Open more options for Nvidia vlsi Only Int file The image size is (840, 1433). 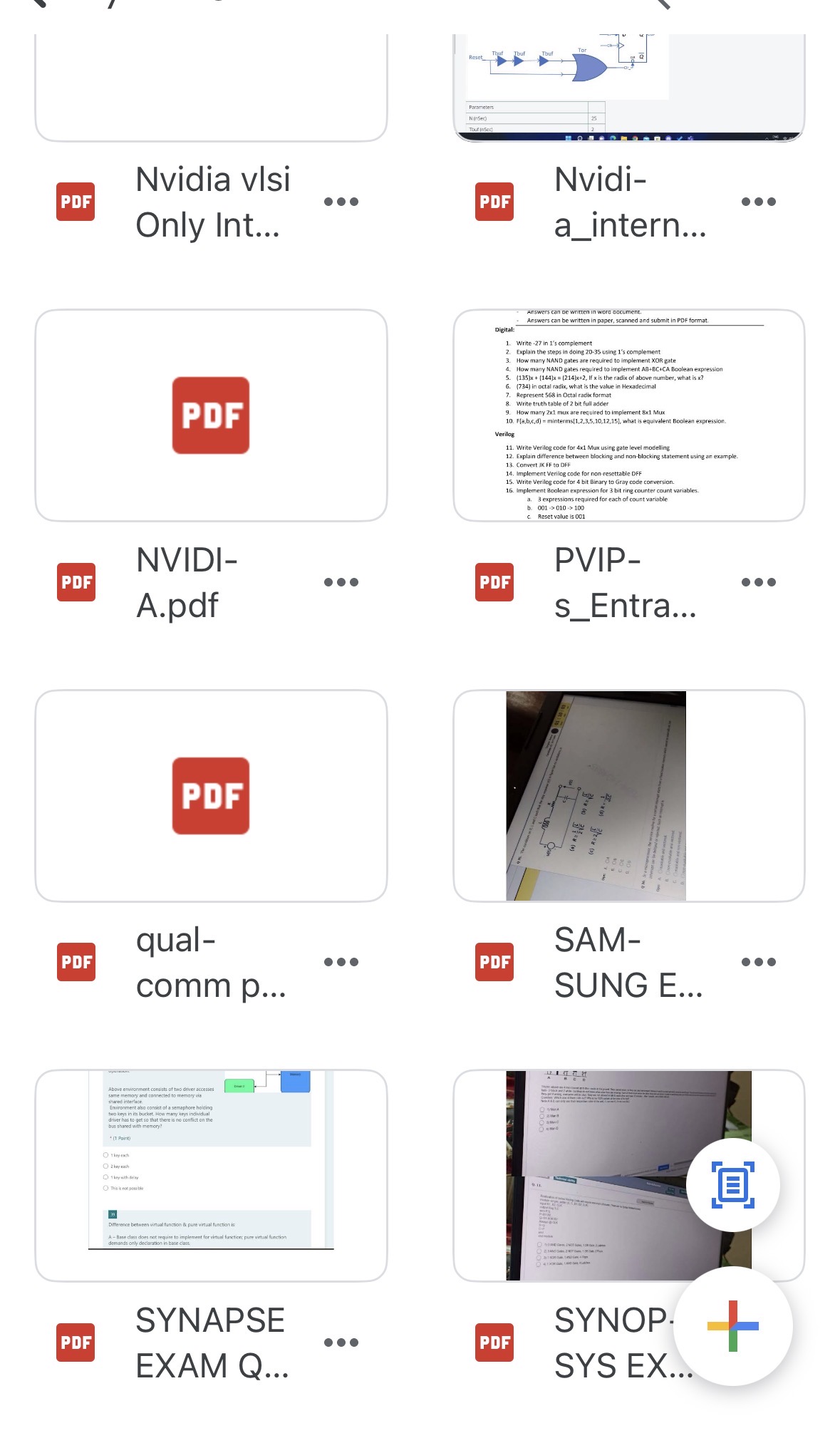point(341,202)
